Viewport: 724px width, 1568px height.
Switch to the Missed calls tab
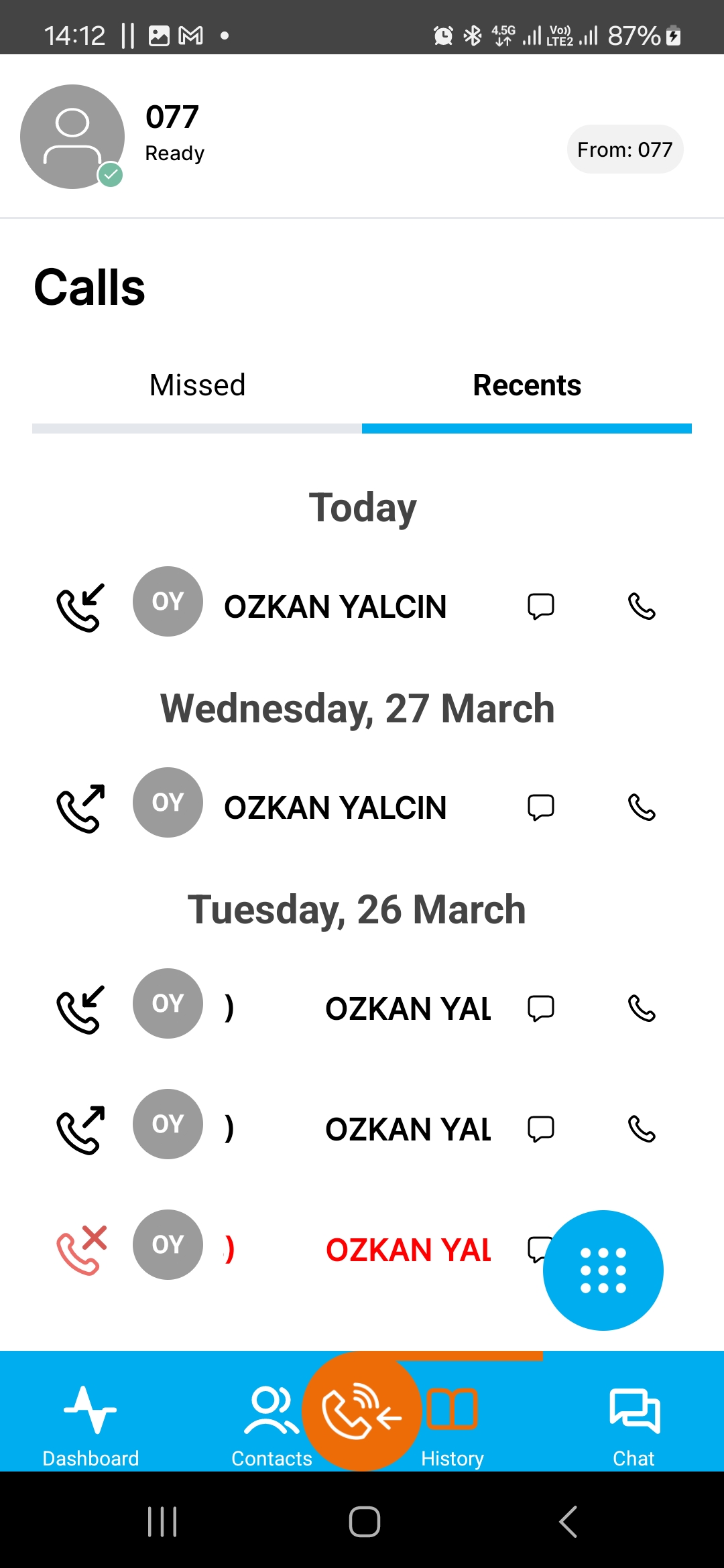[197, 386]
